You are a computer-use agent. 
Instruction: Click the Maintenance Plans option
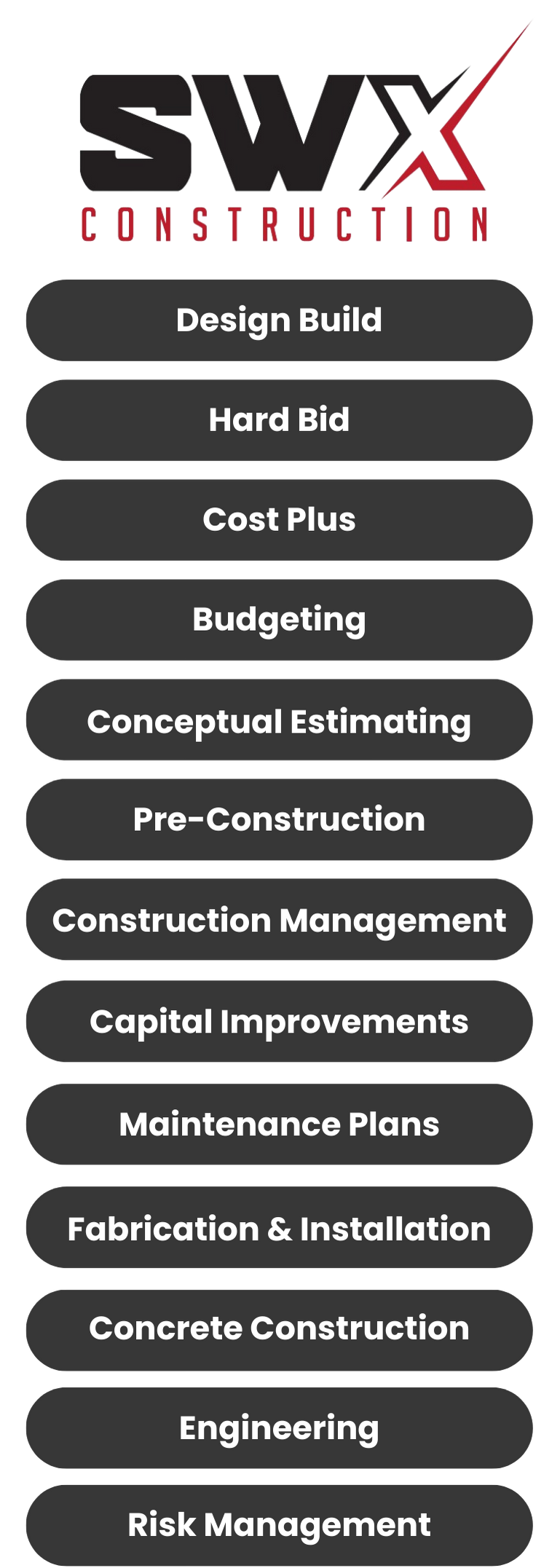point(280,1124)
